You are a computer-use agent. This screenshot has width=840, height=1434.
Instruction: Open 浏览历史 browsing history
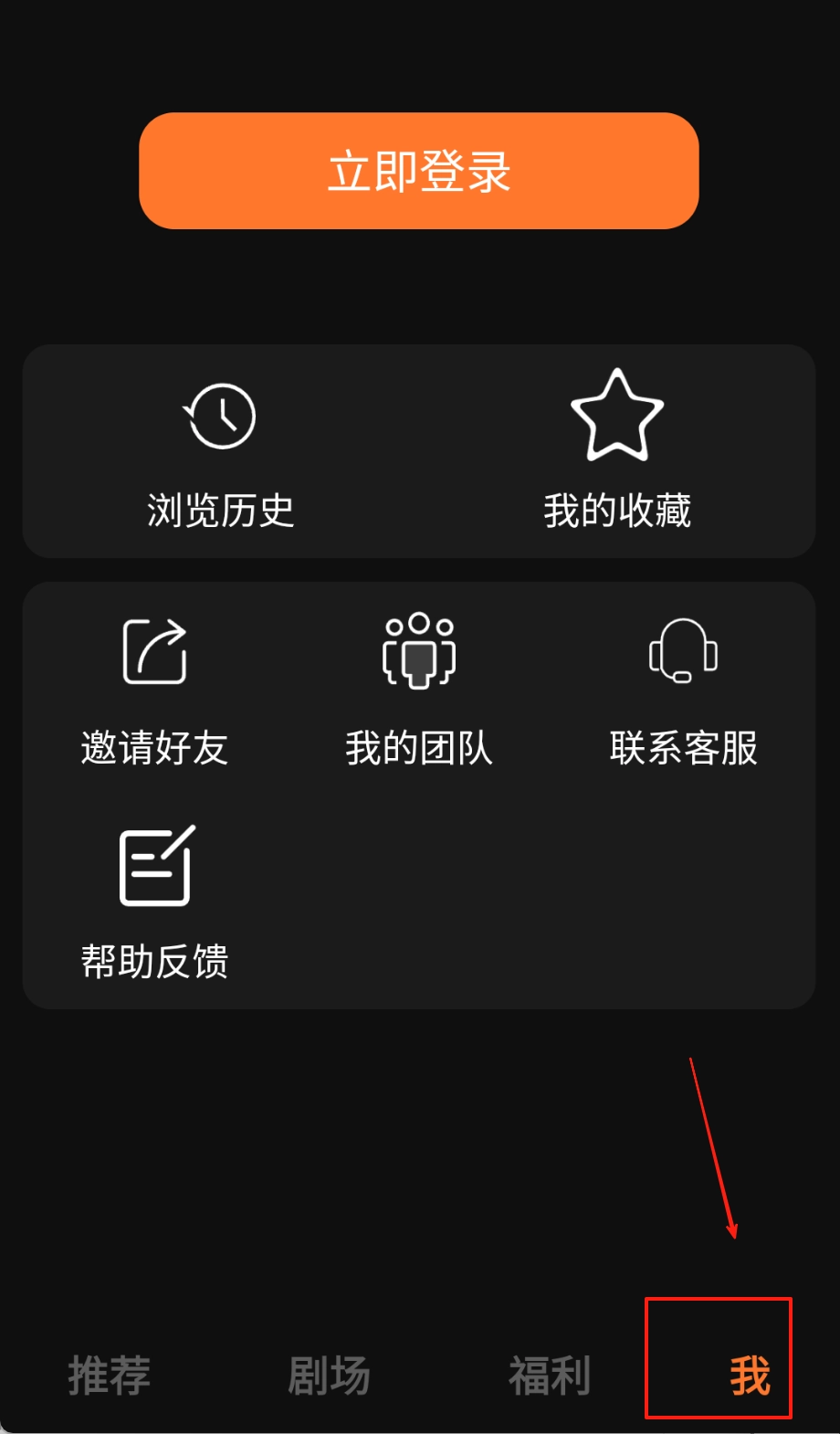(x=220, y=452)
